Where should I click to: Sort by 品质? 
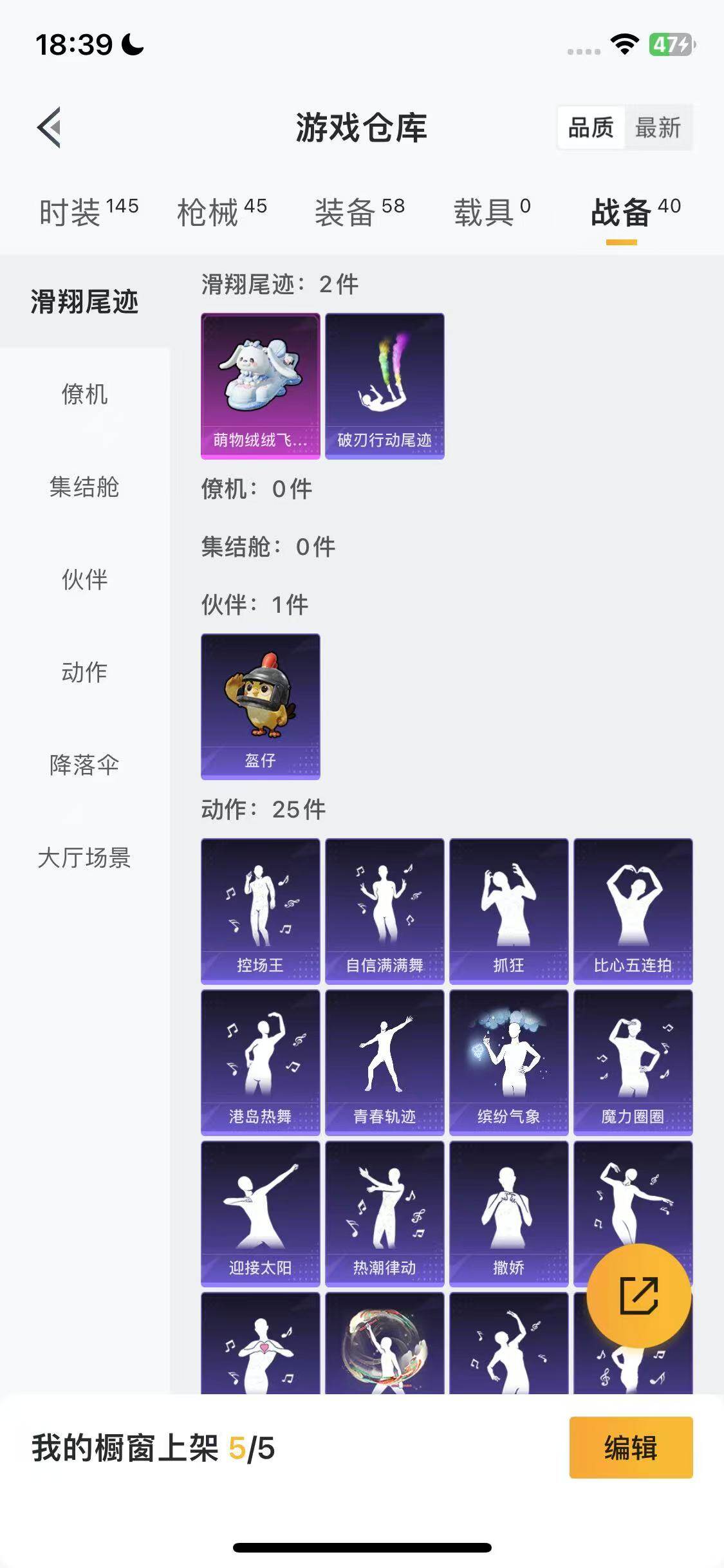click(591, 127)
